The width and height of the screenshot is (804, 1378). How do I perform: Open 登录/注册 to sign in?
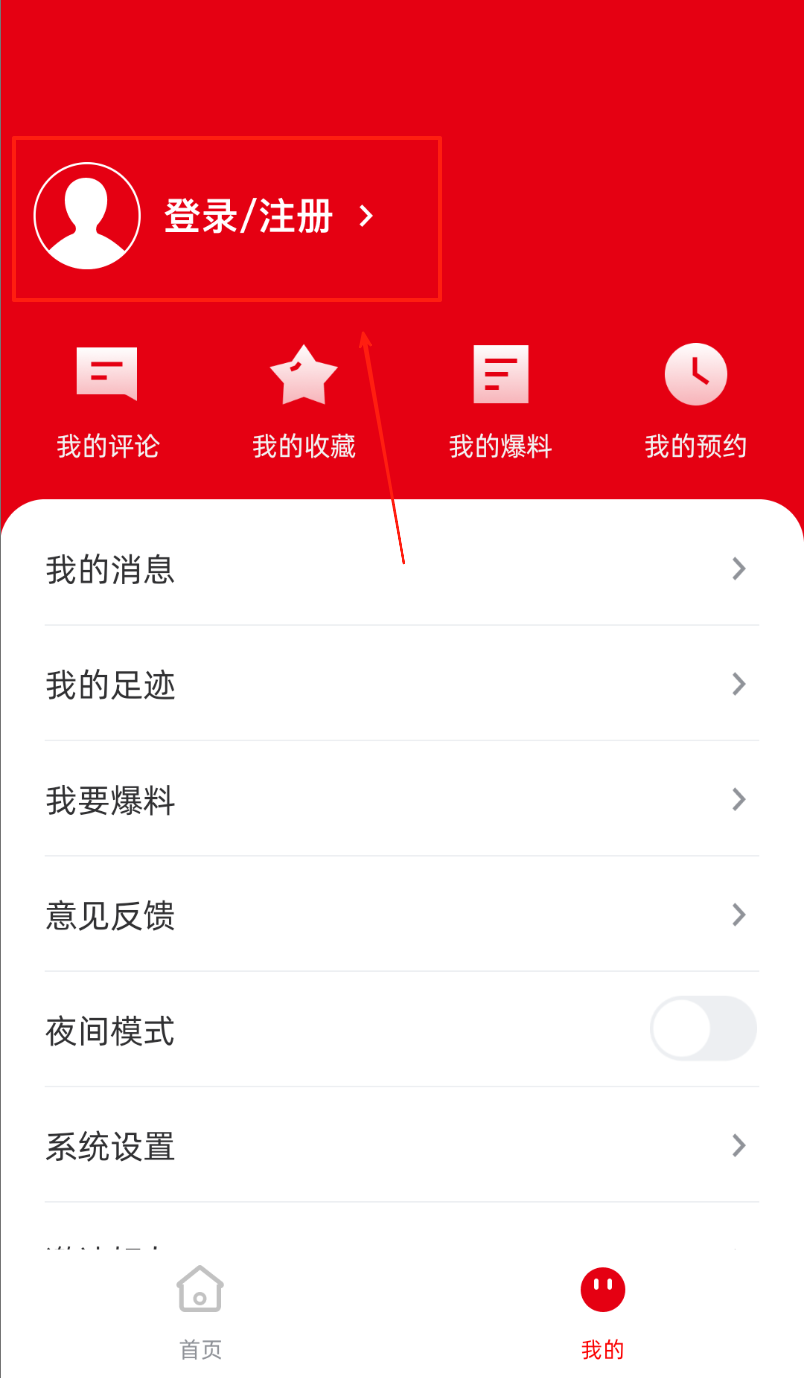point(248,216)
